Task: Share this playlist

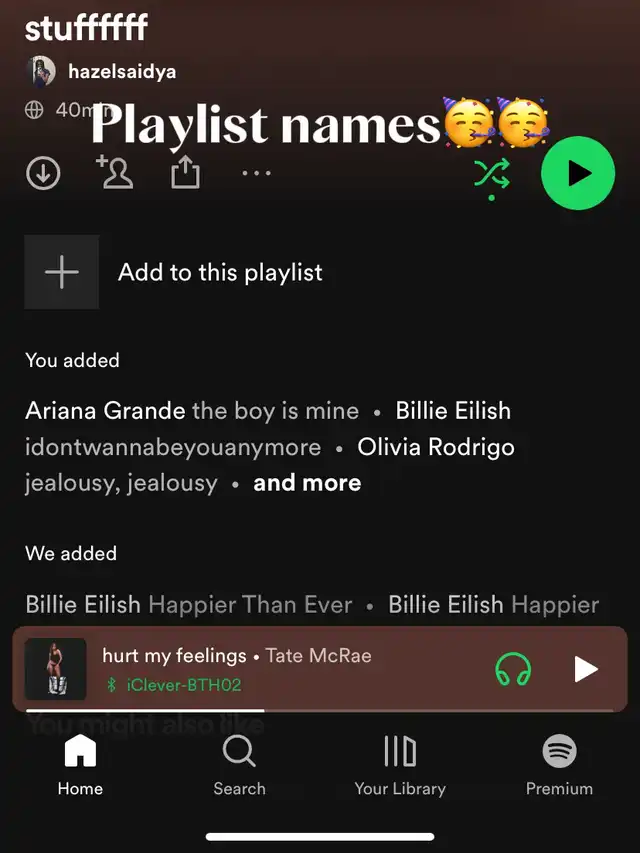Action: 185,174
